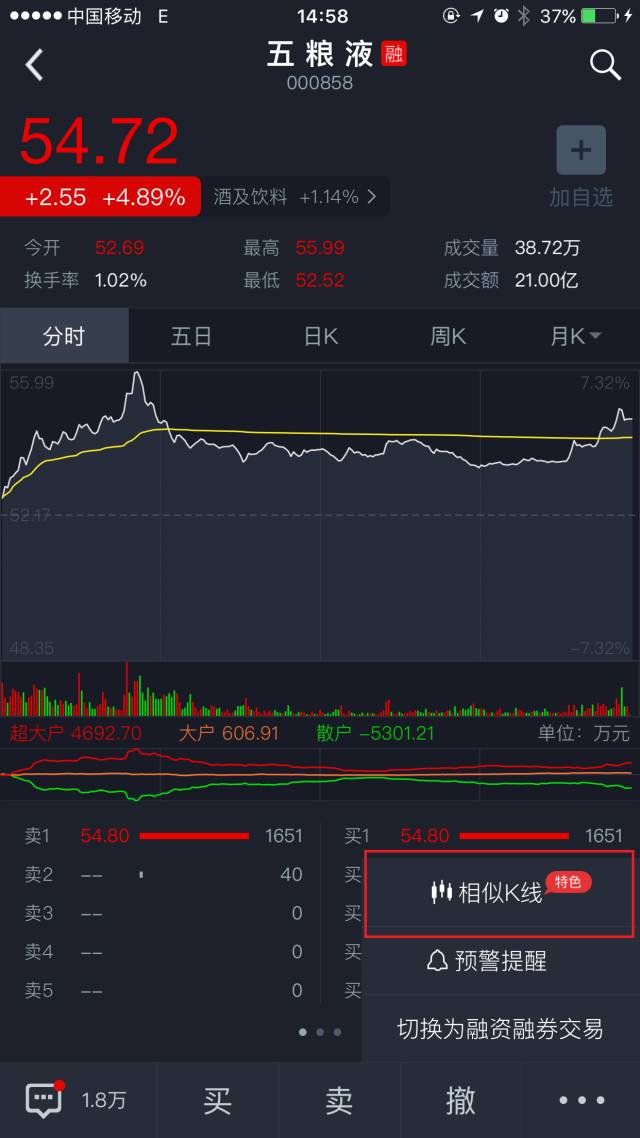The height and width of the screenshot is (1138, 640).
Task: Expand the 月K dropdown tab
Action: (x=575, y=336)
